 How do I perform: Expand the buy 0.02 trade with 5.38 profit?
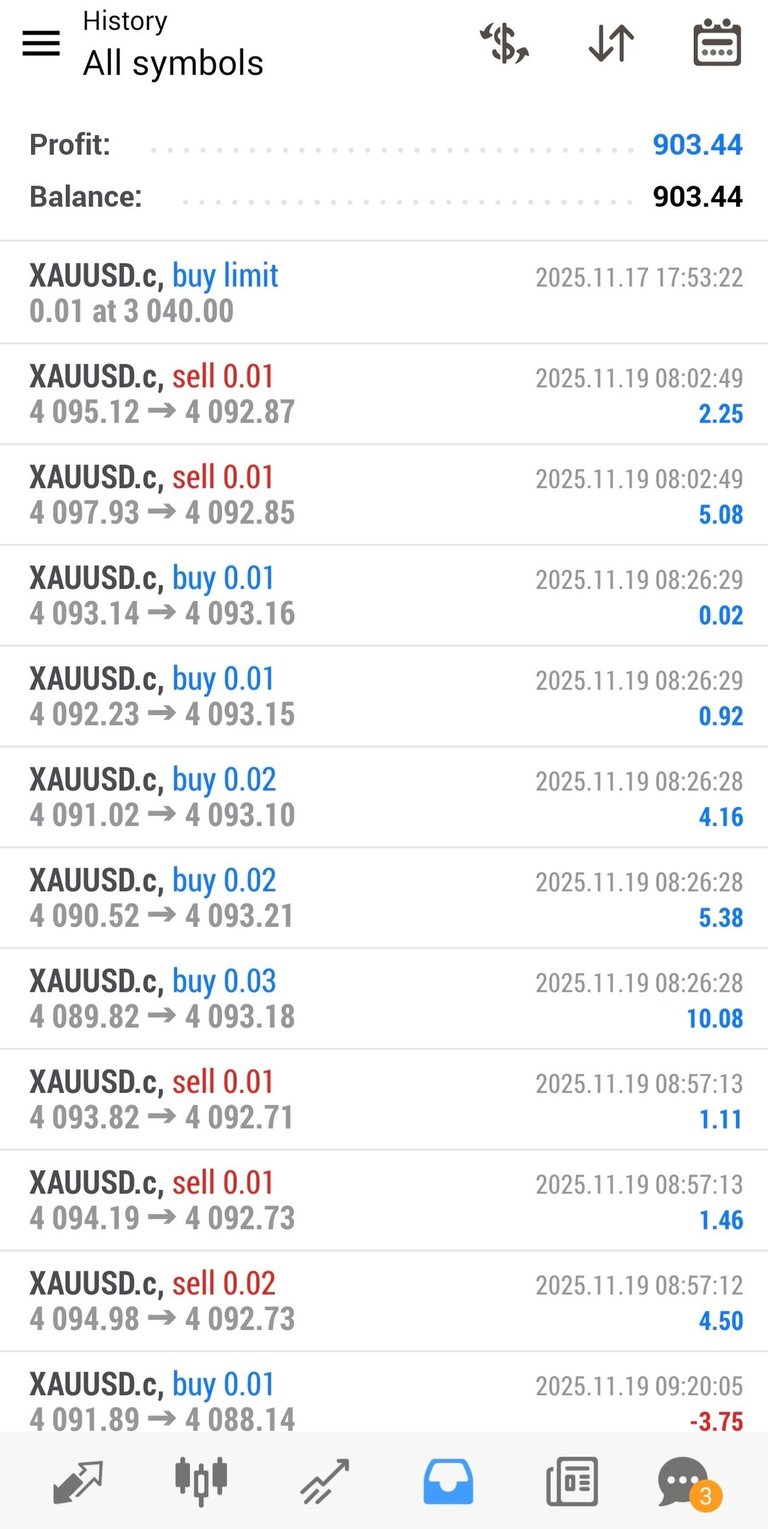[x=384, y=898]
